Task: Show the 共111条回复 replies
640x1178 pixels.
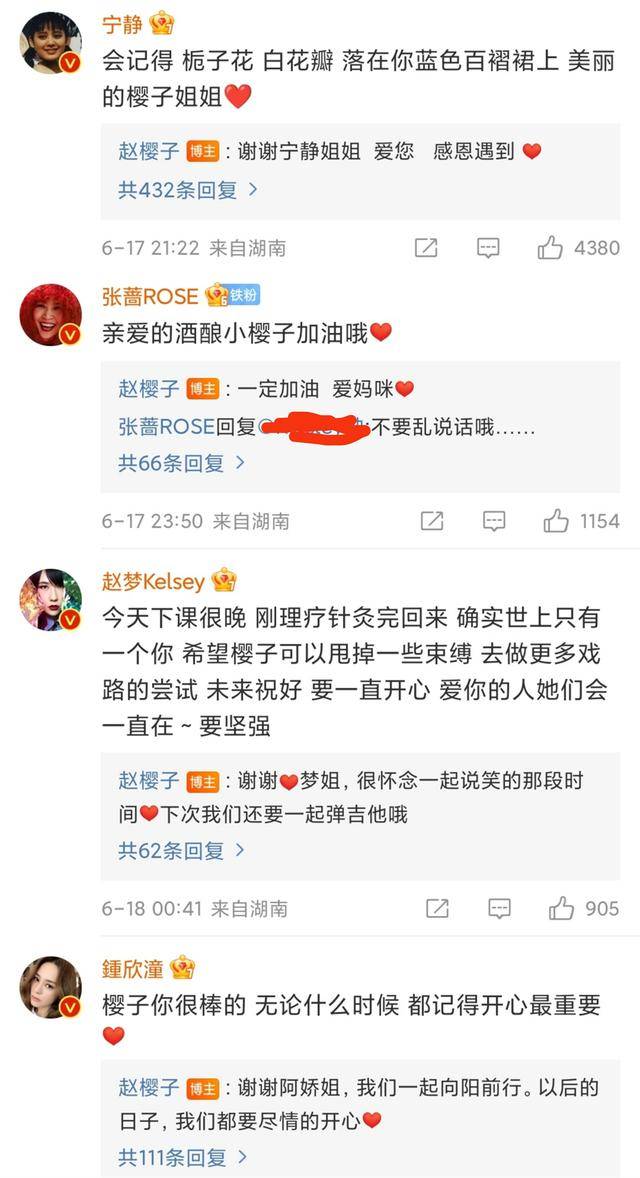Action: [182, 1158]
